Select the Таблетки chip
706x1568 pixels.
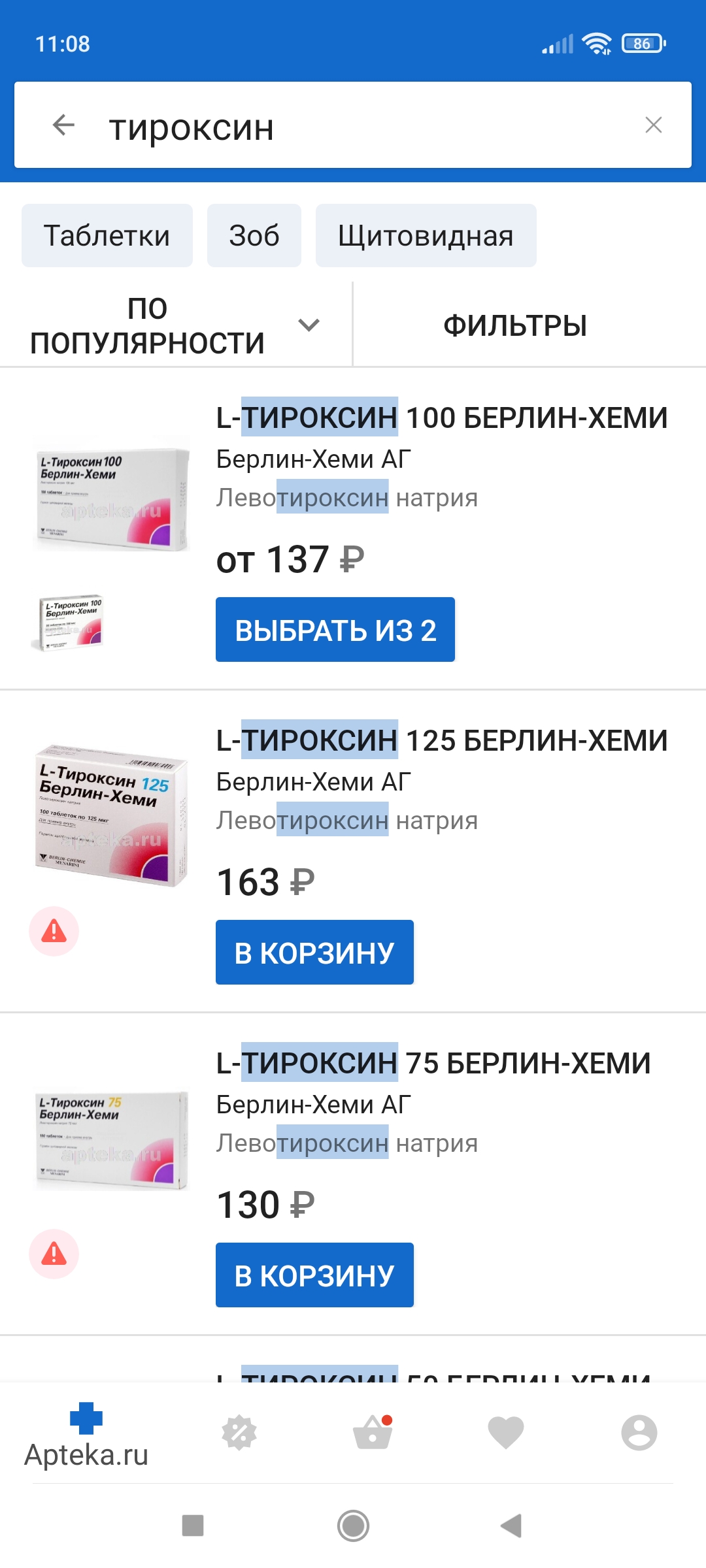[107, 236]
